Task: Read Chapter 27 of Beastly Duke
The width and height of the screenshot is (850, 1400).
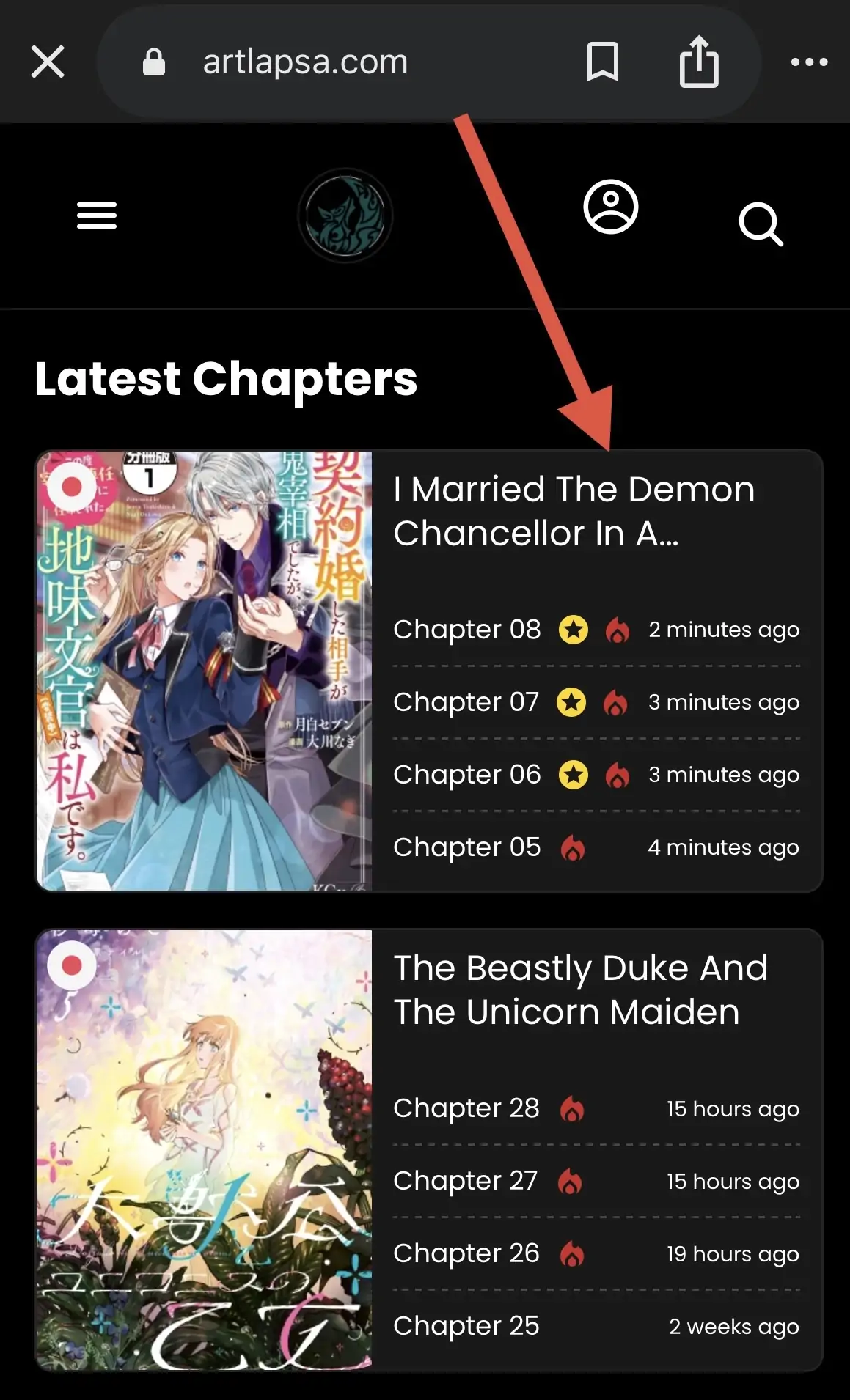Action: (x=465, y=1181)
